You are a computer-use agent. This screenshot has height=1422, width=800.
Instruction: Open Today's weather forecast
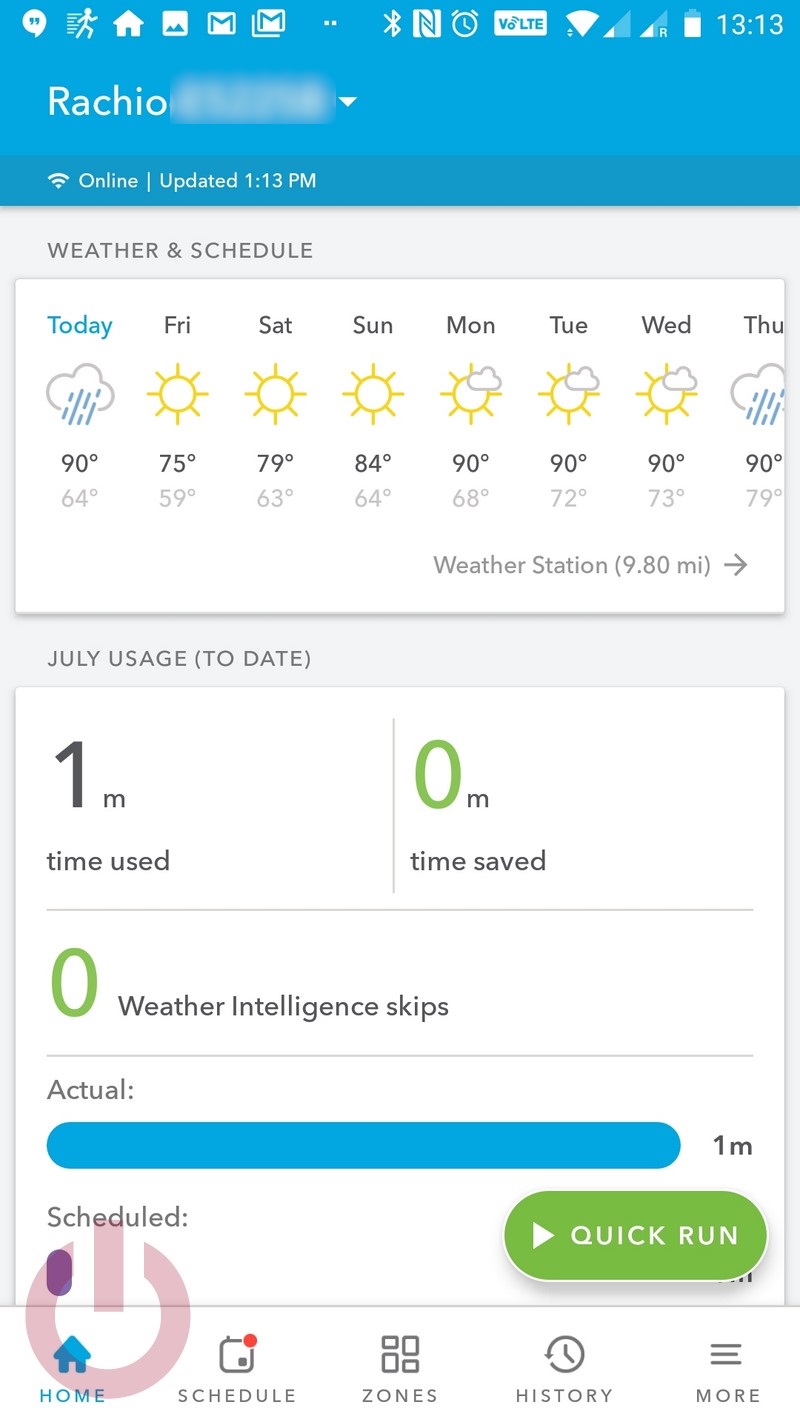click(80, 409)
